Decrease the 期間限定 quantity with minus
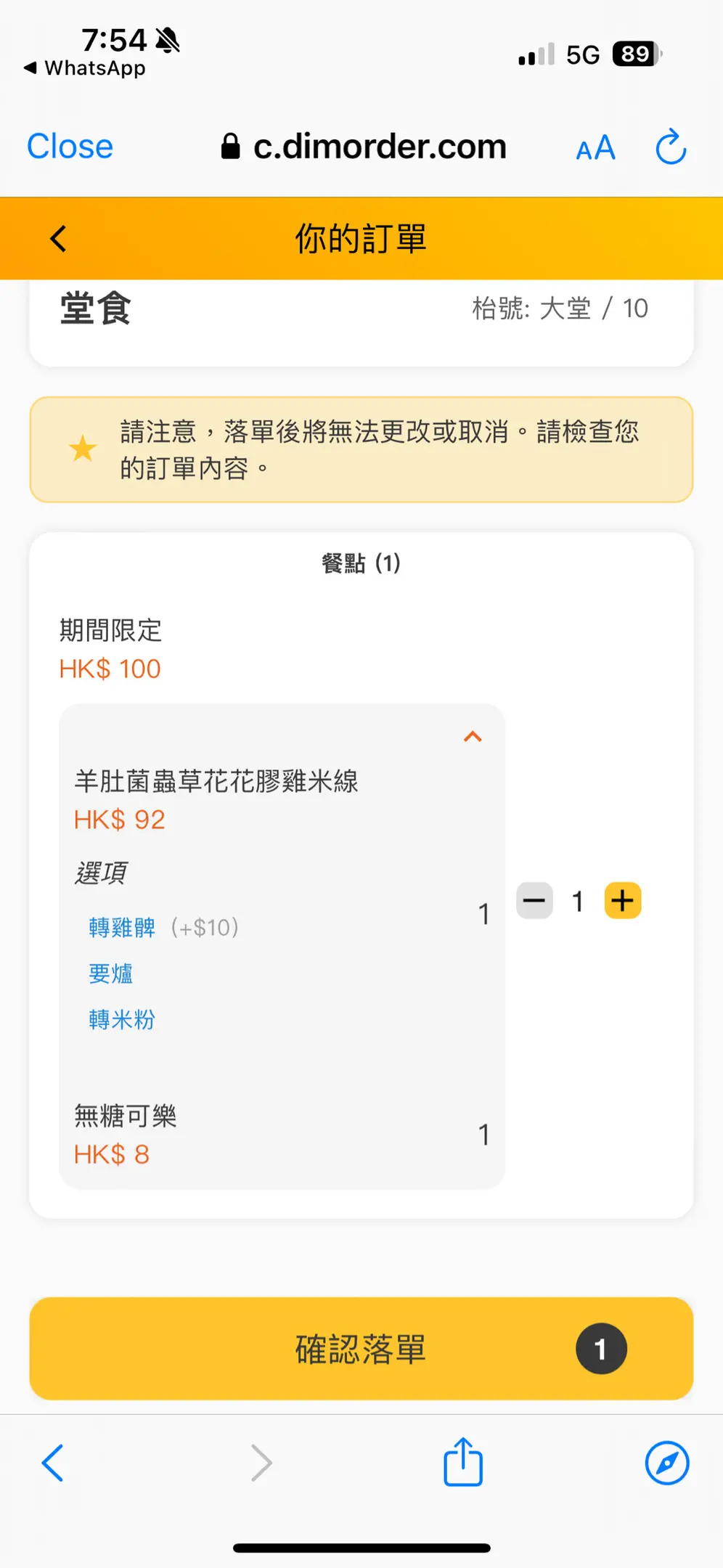Screen dimensions: 723x1568 (534, 901)
